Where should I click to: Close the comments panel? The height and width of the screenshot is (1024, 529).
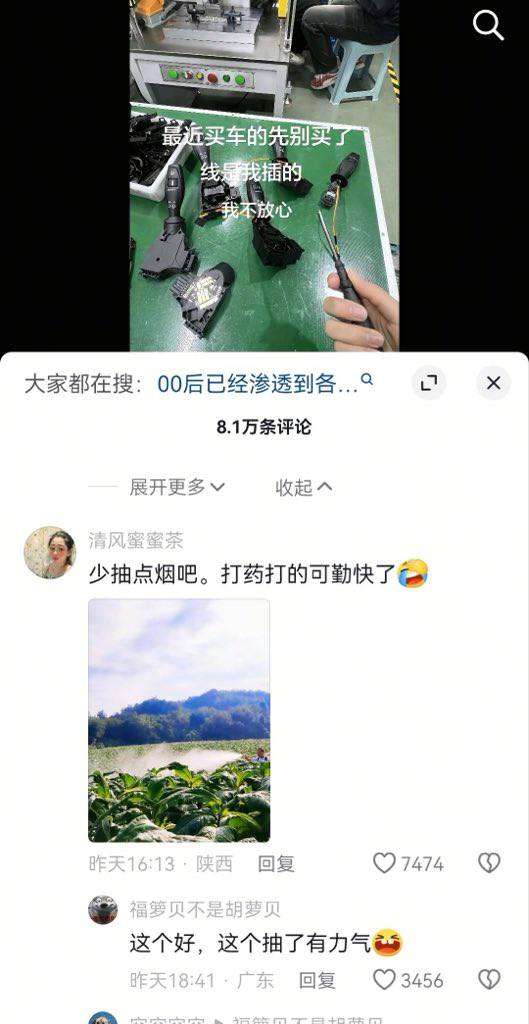(x=493, y=383)
